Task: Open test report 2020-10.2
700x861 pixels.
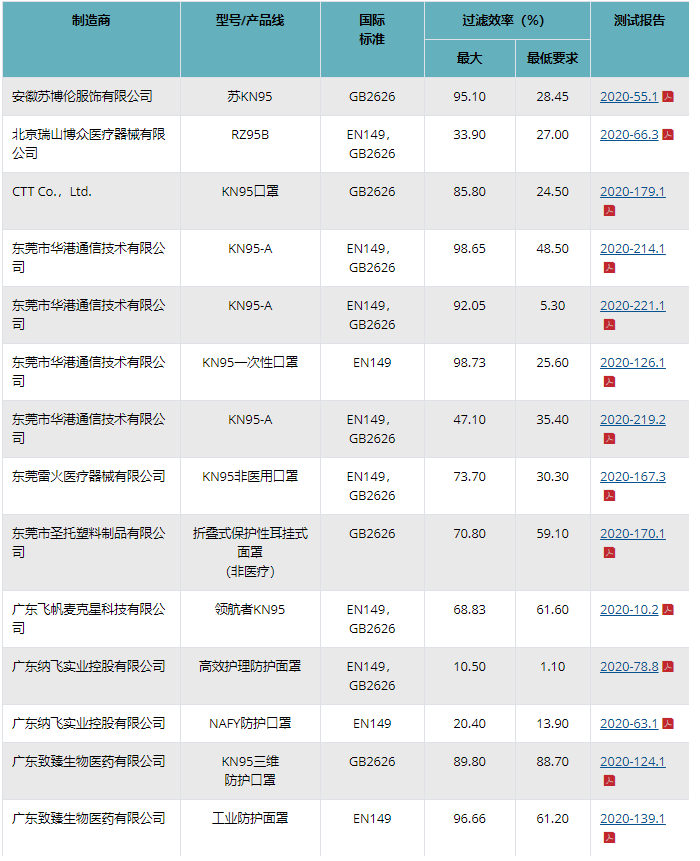Action: click(x=629, y=610)
